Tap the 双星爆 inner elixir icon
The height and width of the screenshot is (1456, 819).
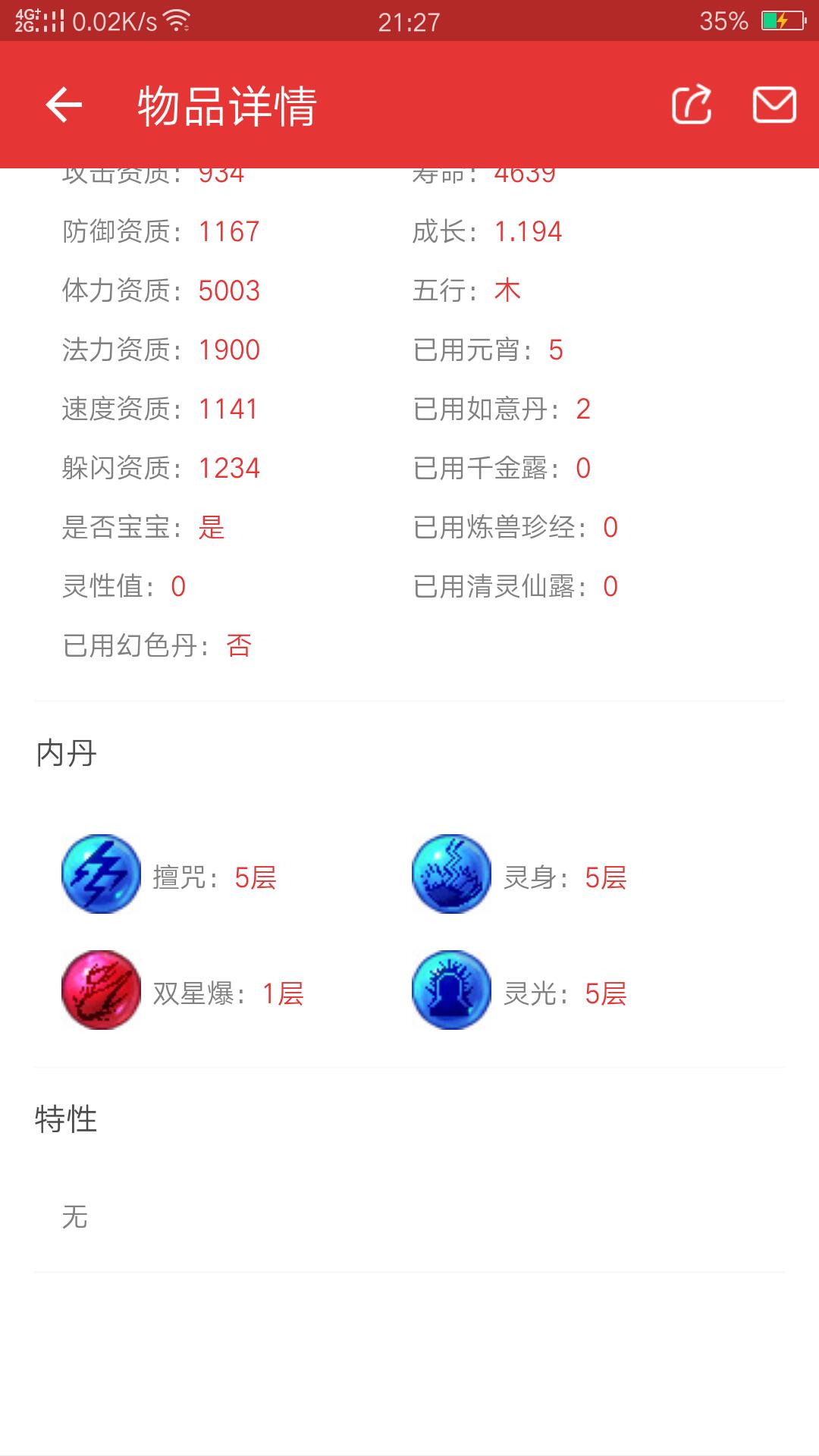tap(101, 990)
